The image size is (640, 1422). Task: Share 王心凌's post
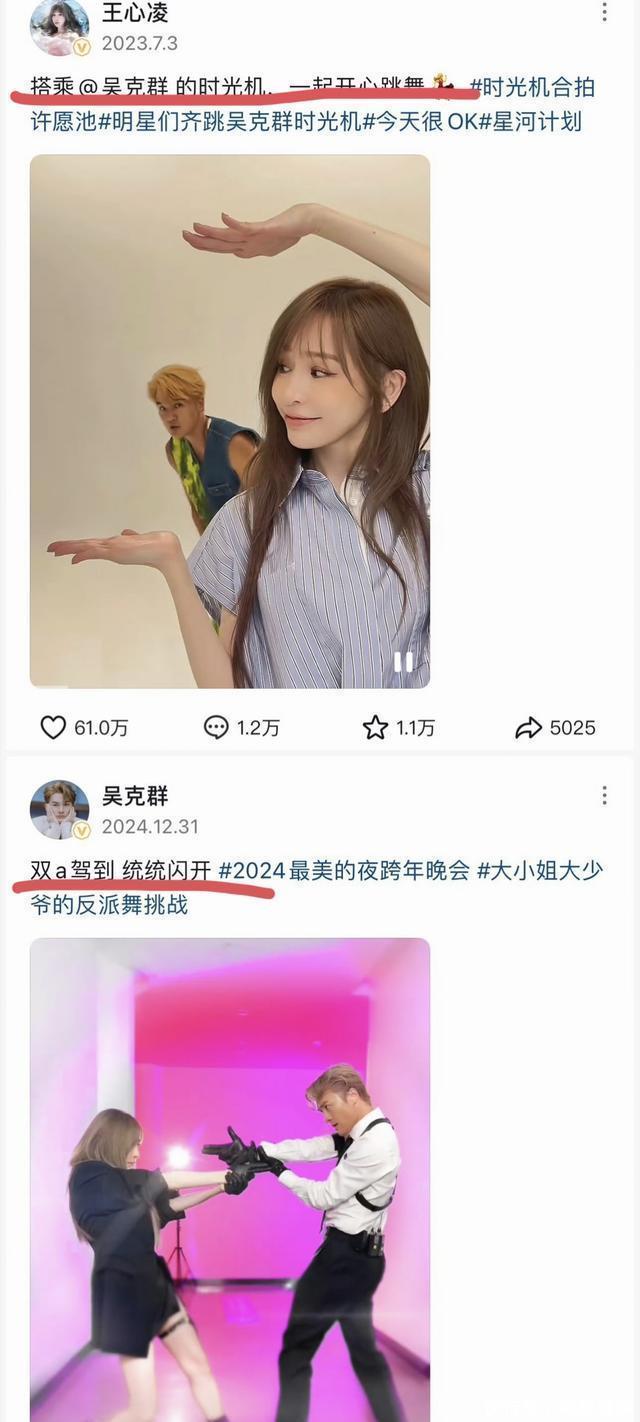coord(528,728)
